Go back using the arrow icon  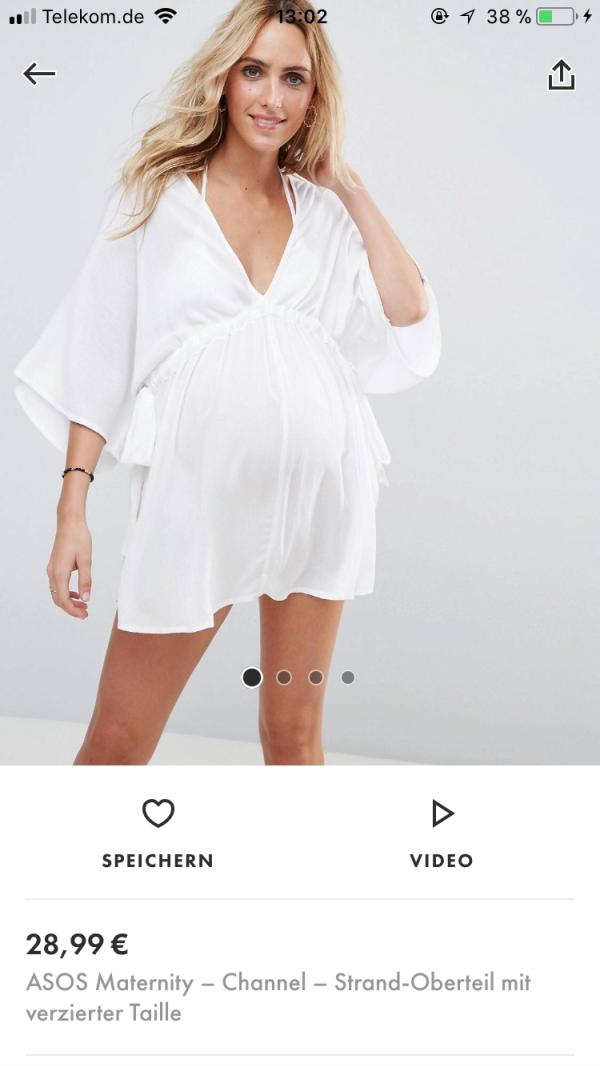[39, 73]
